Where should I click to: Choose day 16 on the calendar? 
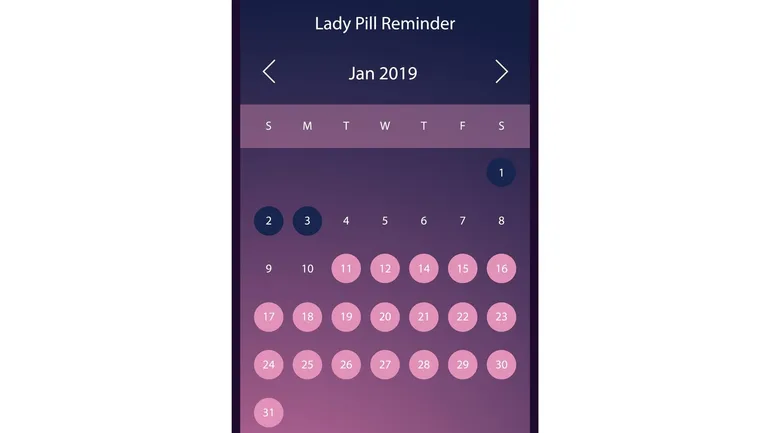pos(501,269)
